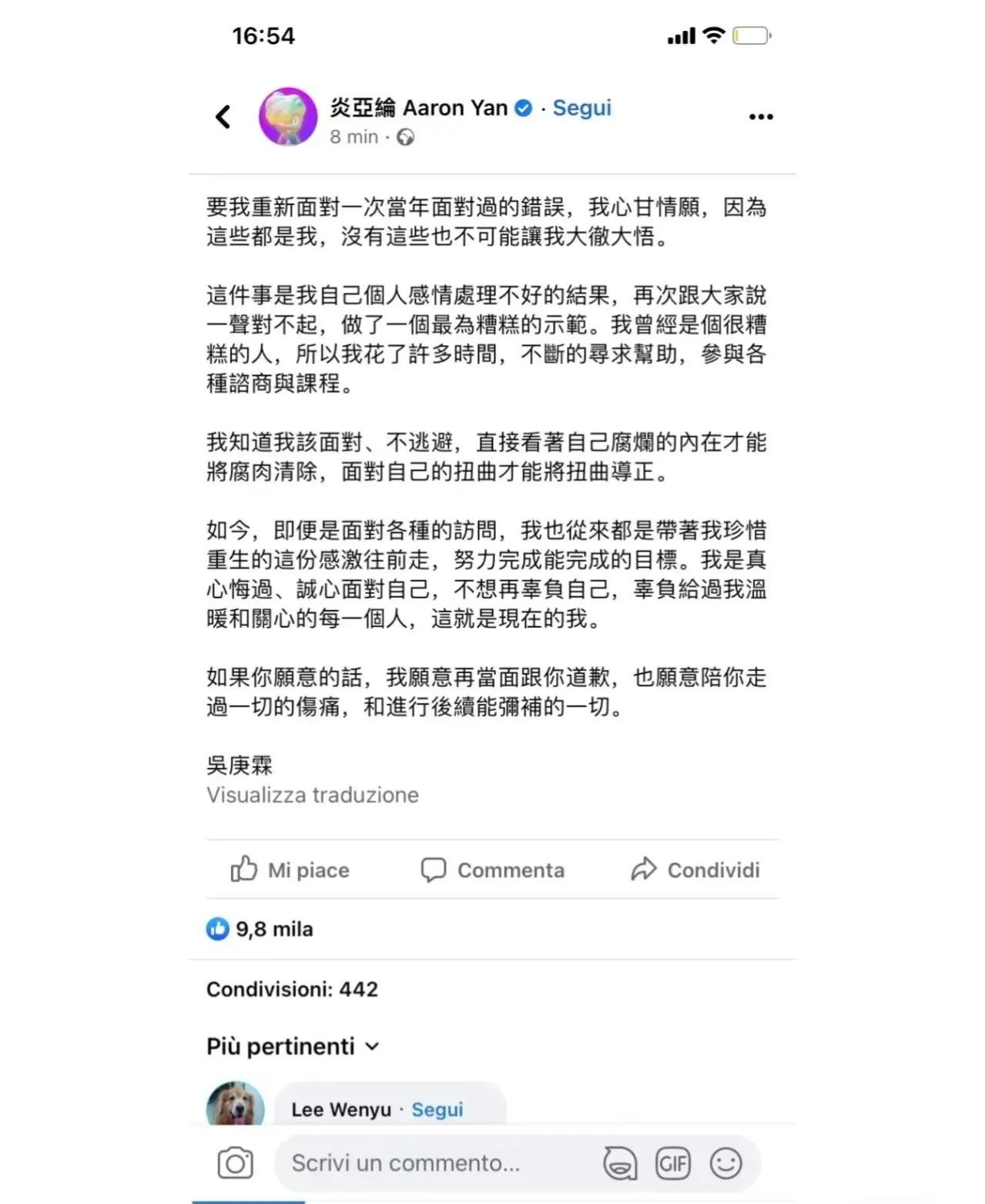Open the post's three-dot menu
This screenshot has height=1204, width=985.
pos(761,117)
